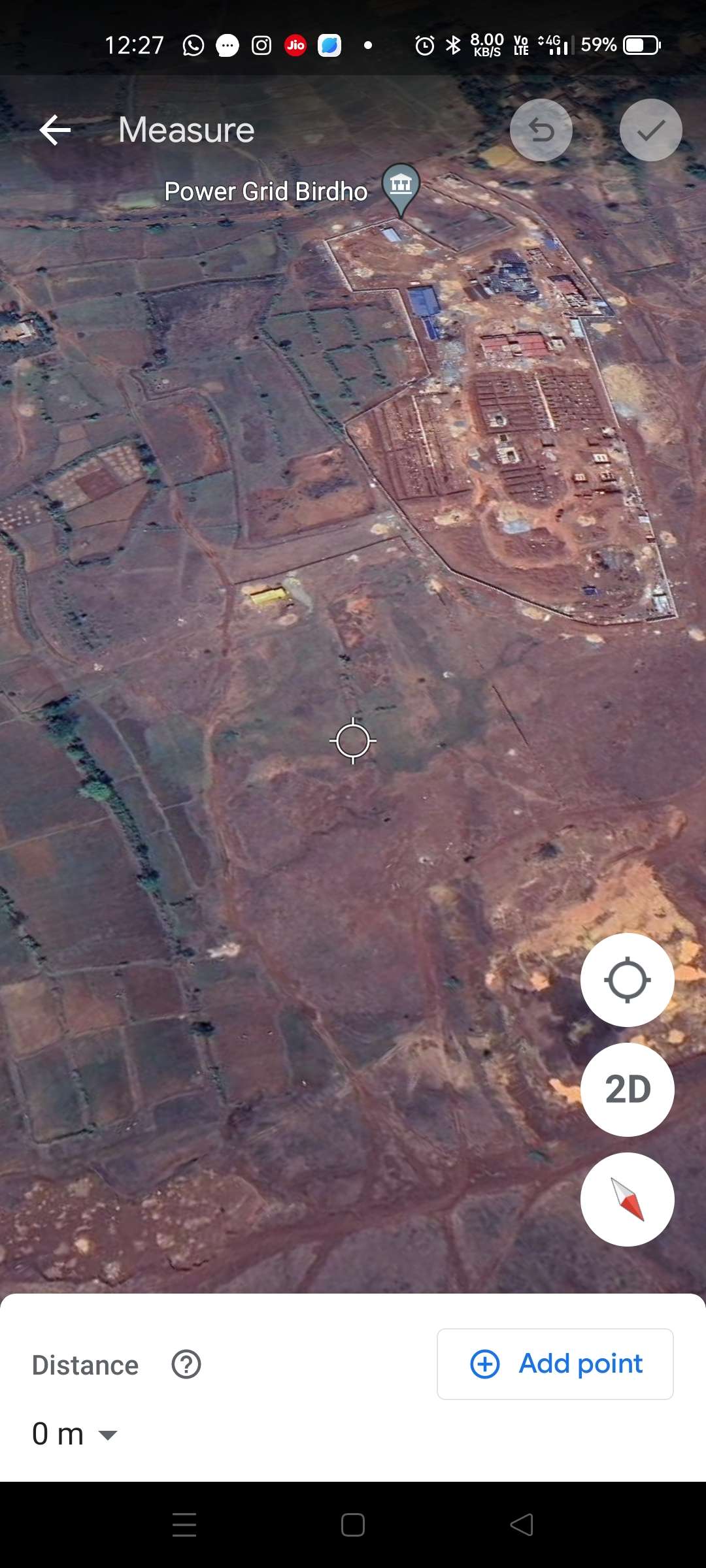Image resolution: width=706 pixels, height=1568 pixels.
Task: Add a measurement point
Action: (x=555, y=1364)
